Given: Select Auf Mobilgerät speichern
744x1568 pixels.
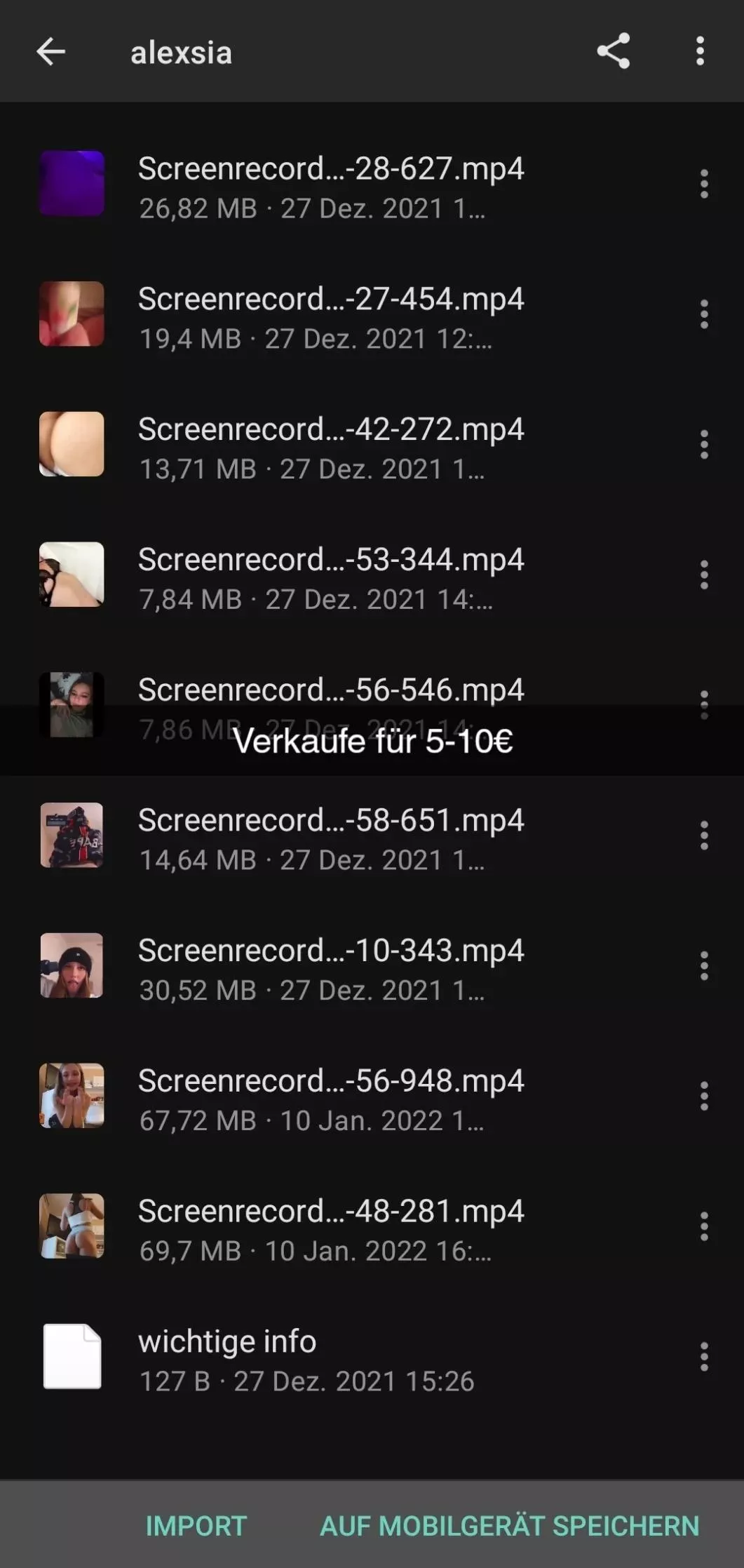Looking at the screenshot, I should click(509, 1526).
